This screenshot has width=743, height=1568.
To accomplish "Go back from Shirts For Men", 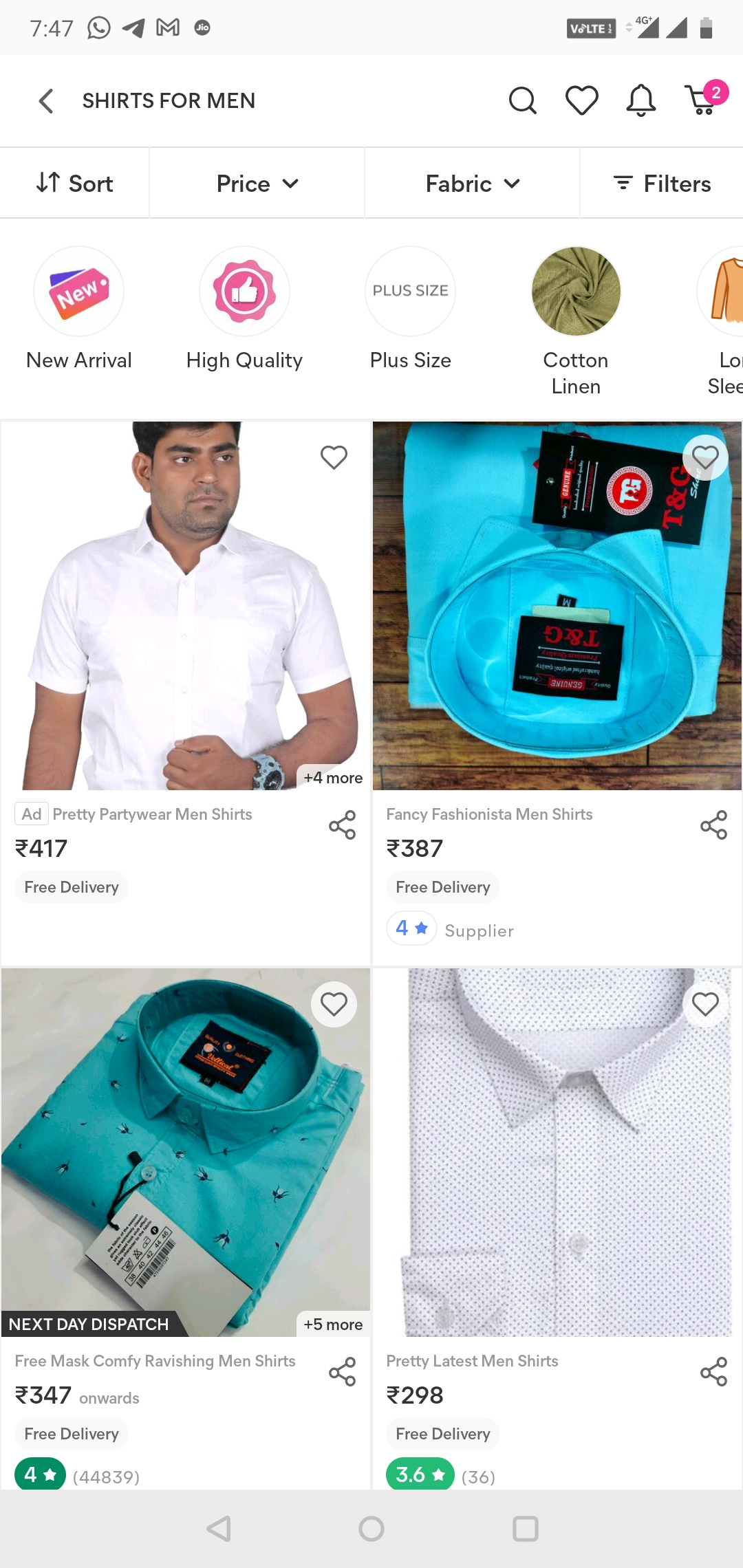I will (46, 101).
